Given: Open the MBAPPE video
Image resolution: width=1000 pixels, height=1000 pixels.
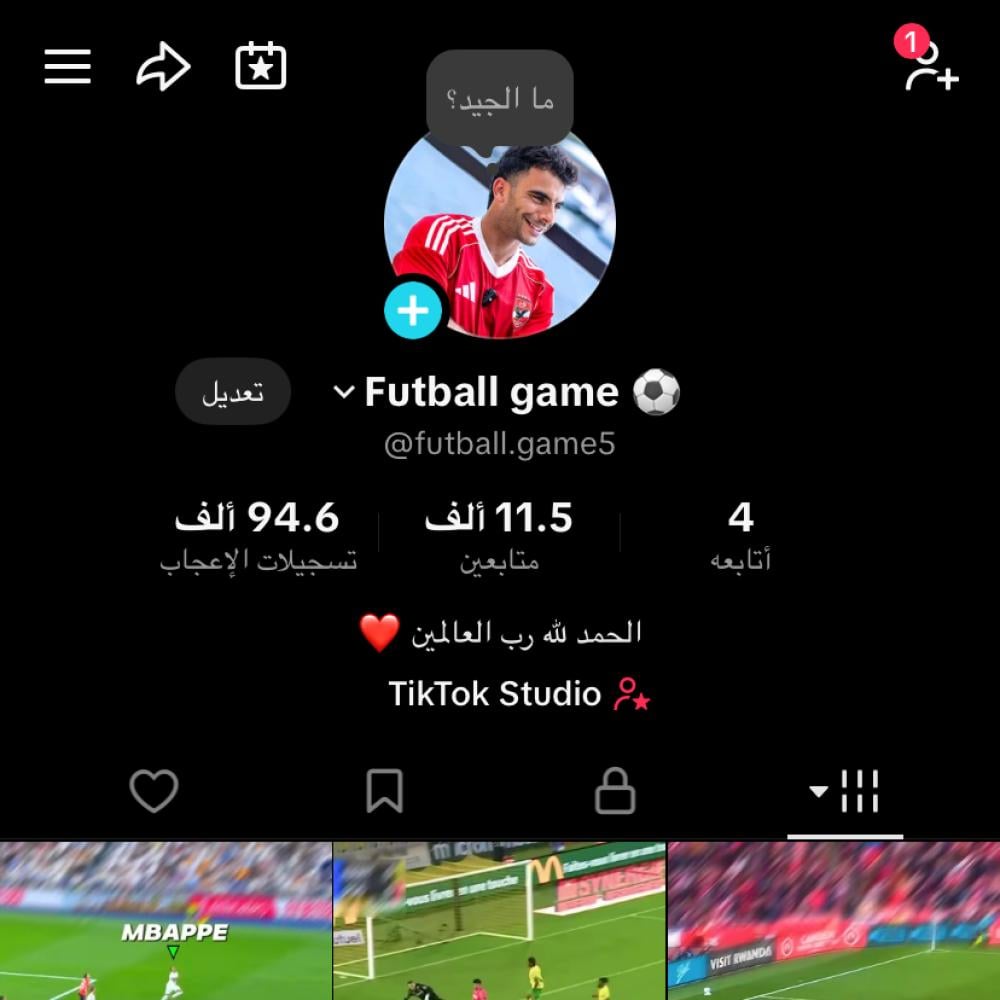Looking at the screenshot, I should point(166,922).
